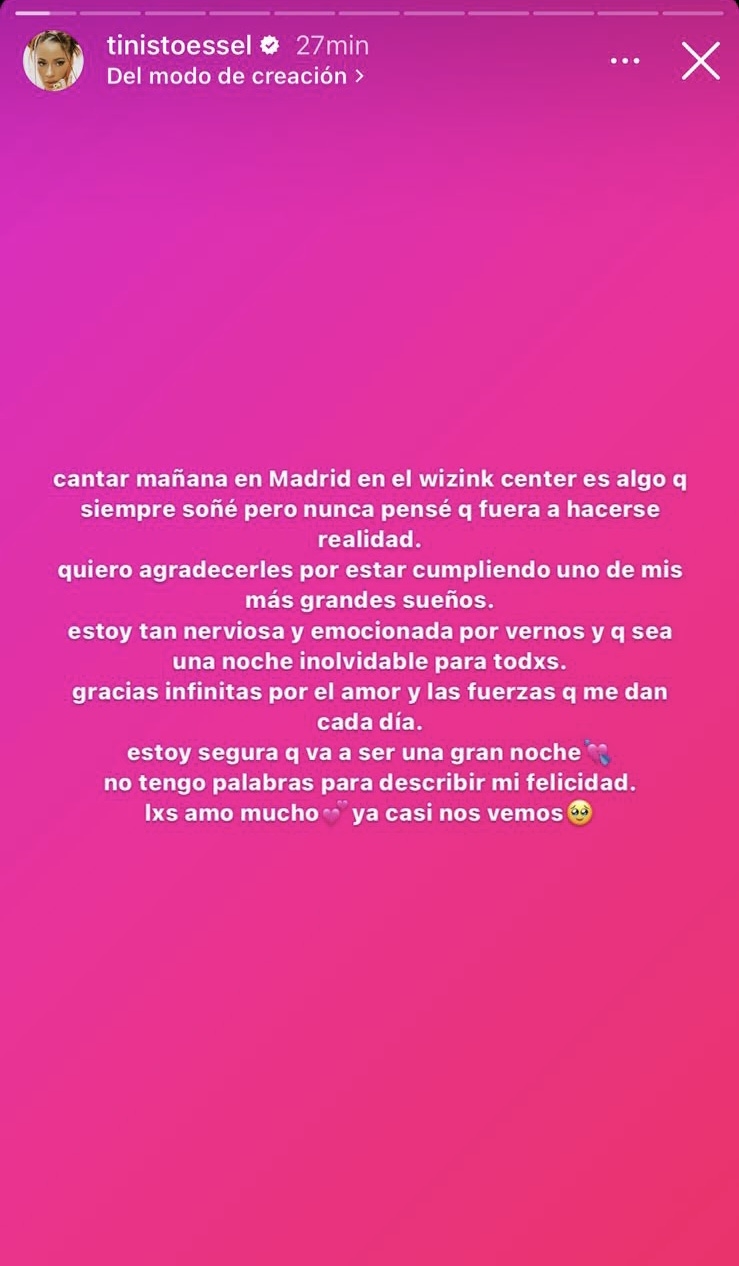Open tinistoessel's profile picture

[x=52, y=61]
